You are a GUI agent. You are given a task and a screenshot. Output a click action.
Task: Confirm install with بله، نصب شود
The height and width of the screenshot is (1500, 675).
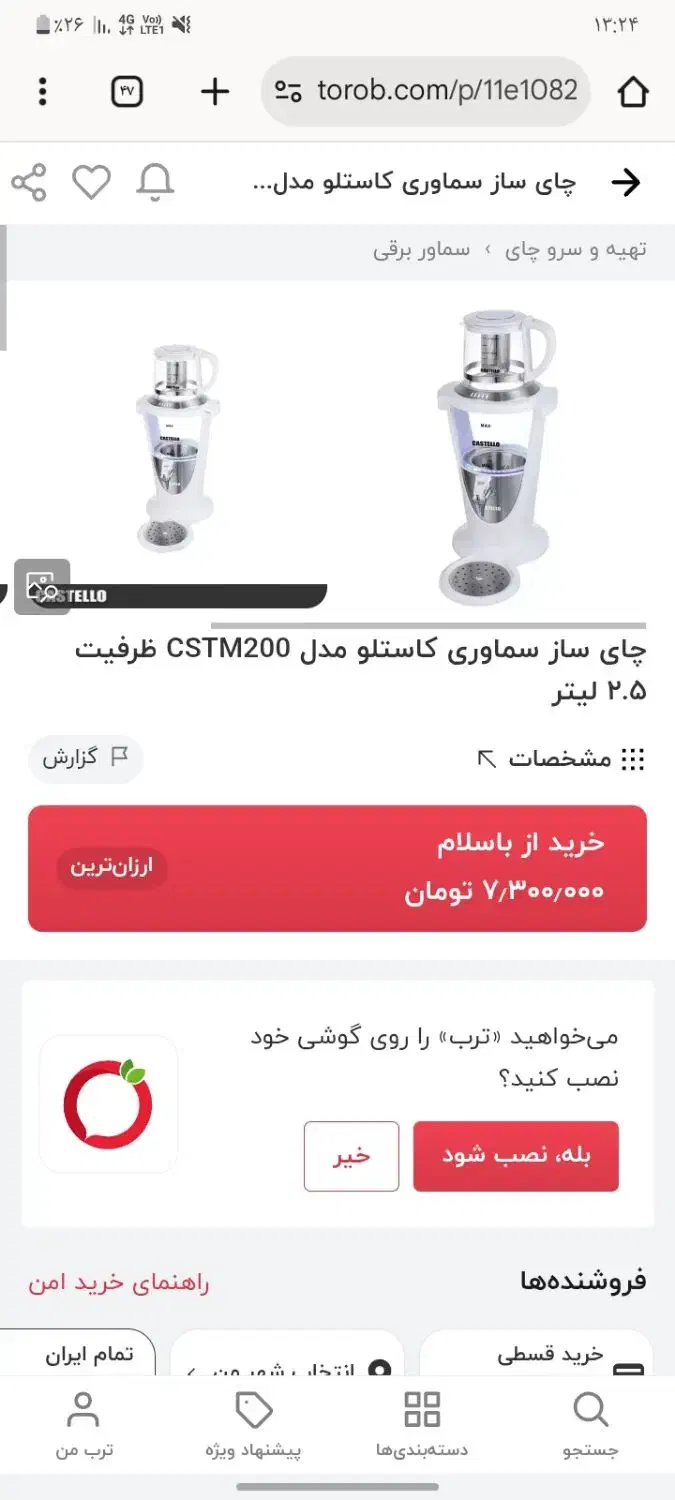tap(515, 1156)
